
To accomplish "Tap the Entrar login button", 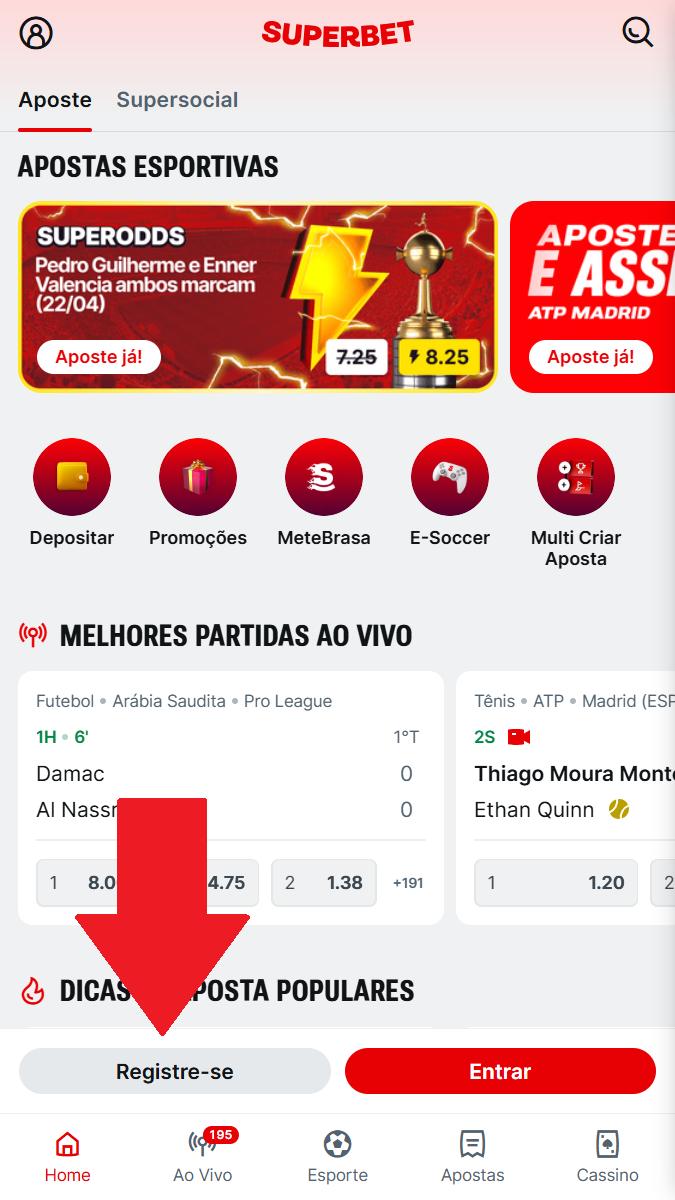I will point(500,1071).
